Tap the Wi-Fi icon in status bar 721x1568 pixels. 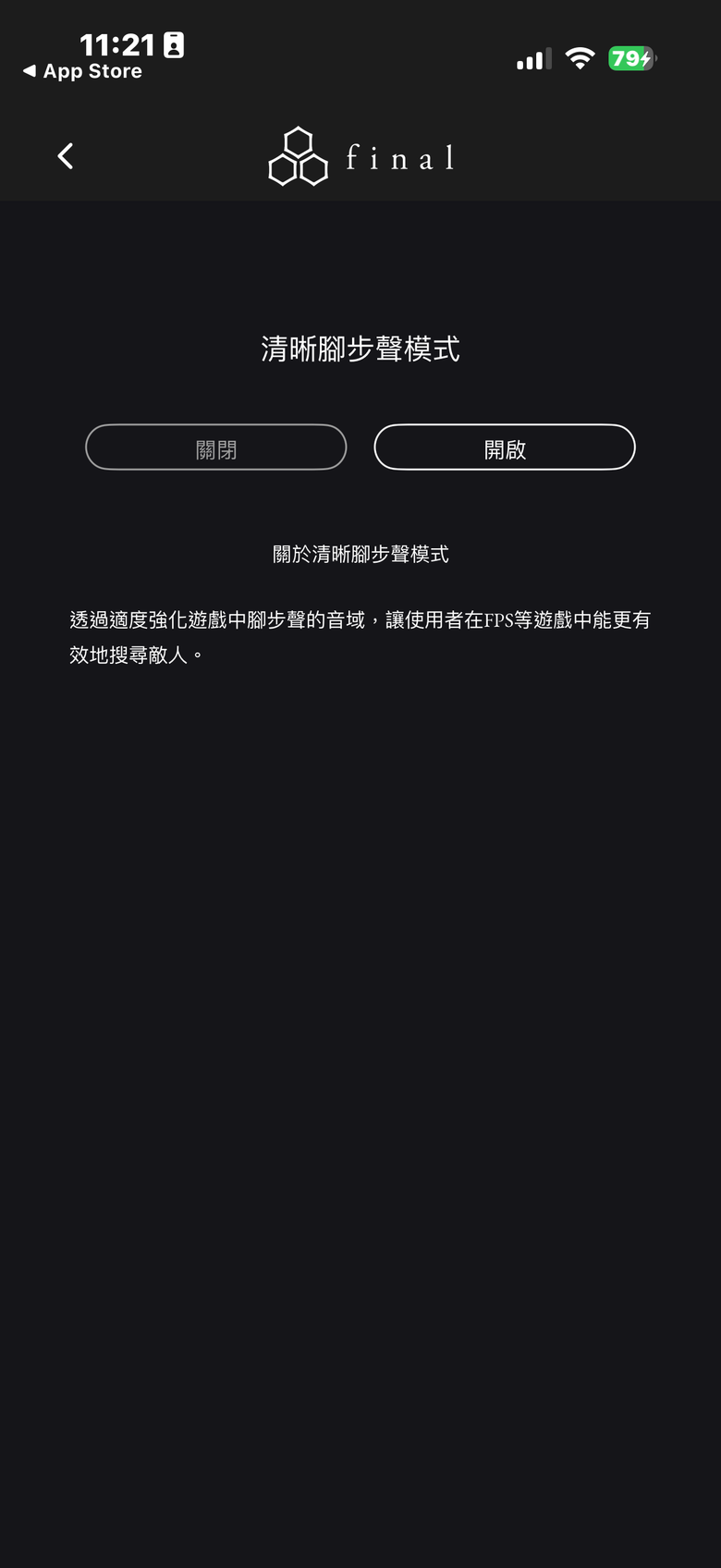580,58
